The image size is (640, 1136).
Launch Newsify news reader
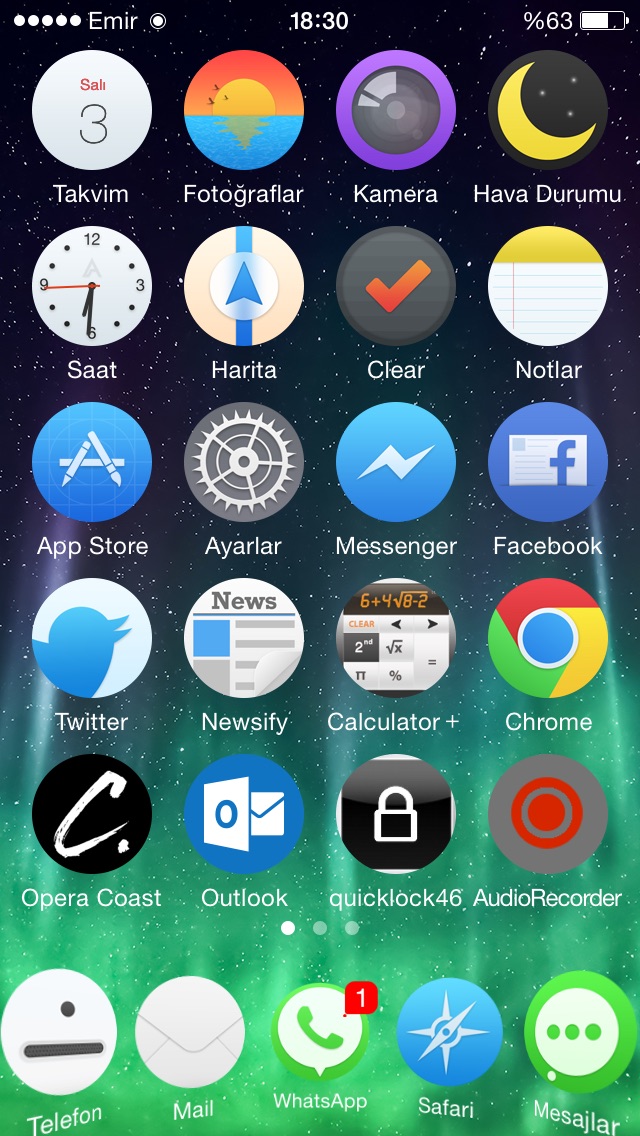coord(244,638)
